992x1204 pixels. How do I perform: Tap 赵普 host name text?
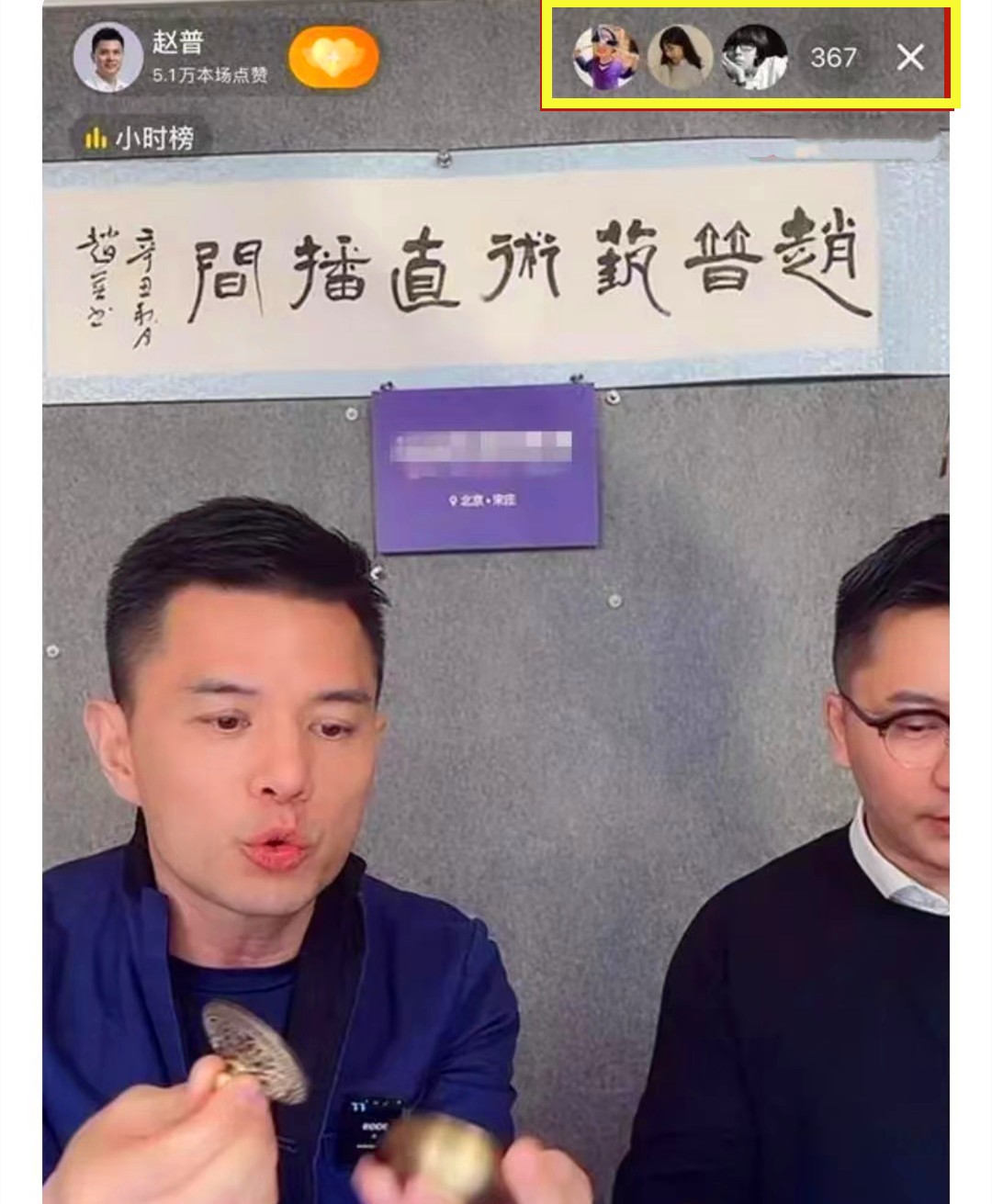coord(177,44)
